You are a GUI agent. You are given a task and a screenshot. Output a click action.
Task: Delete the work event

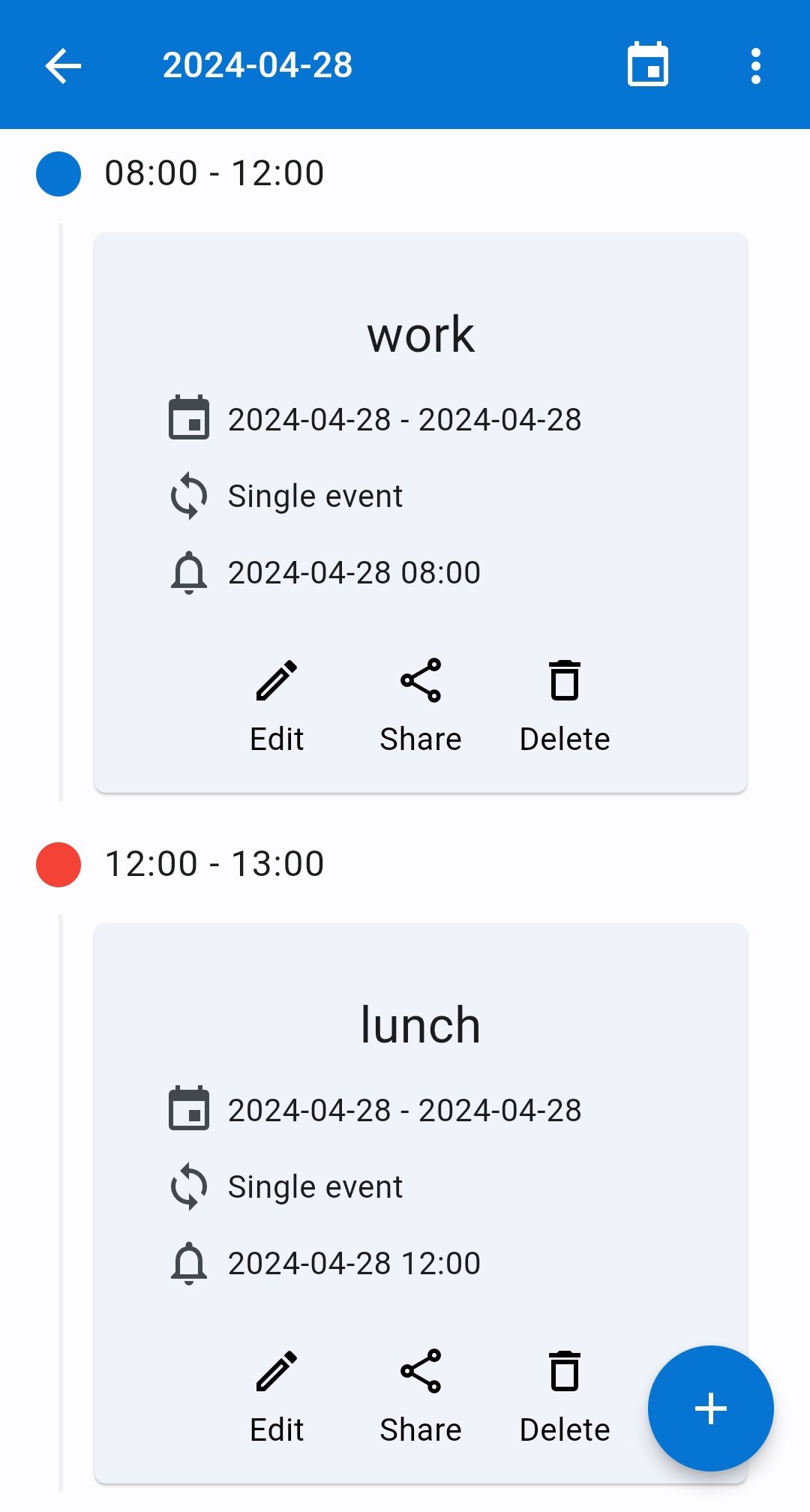click(565, 706)
